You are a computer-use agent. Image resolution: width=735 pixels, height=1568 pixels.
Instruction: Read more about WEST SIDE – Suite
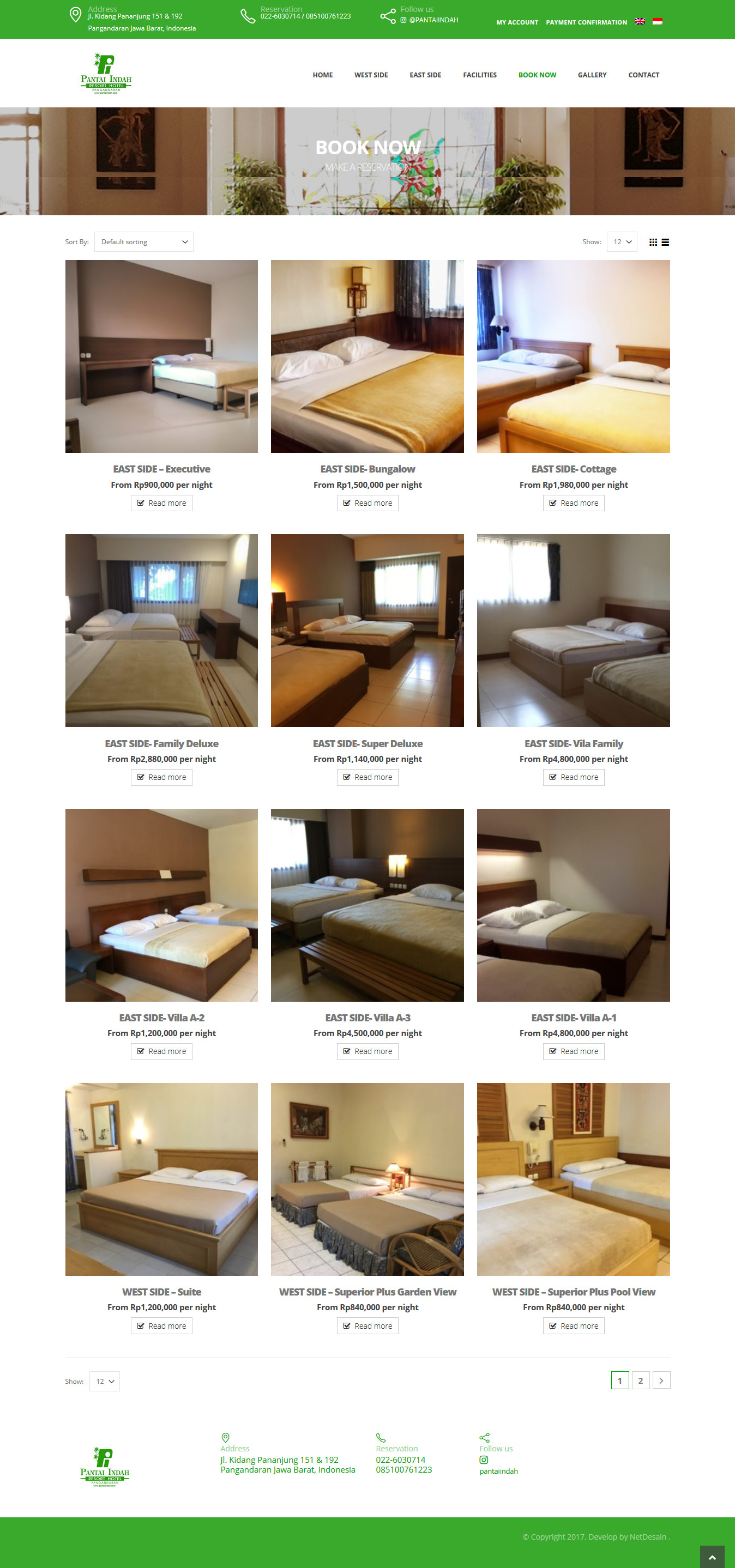[161, 1325]
